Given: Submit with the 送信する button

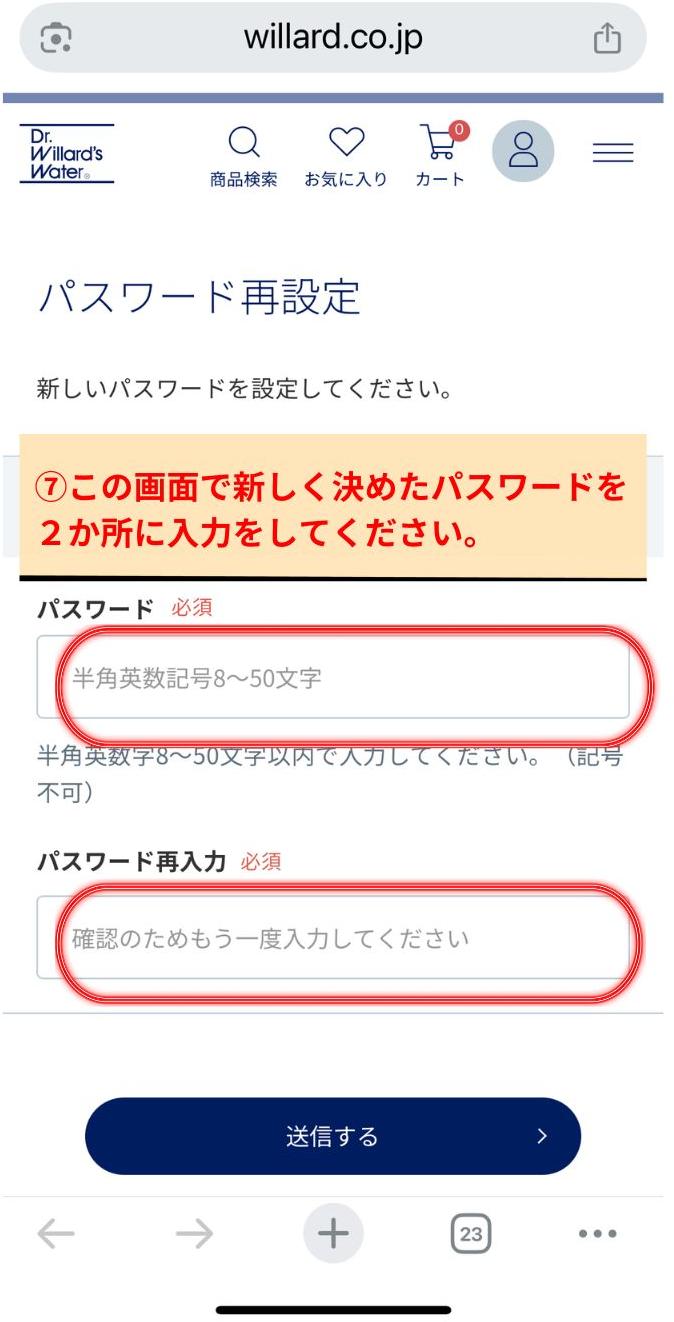Looking at the screenshot, I should click(332, 1136).
